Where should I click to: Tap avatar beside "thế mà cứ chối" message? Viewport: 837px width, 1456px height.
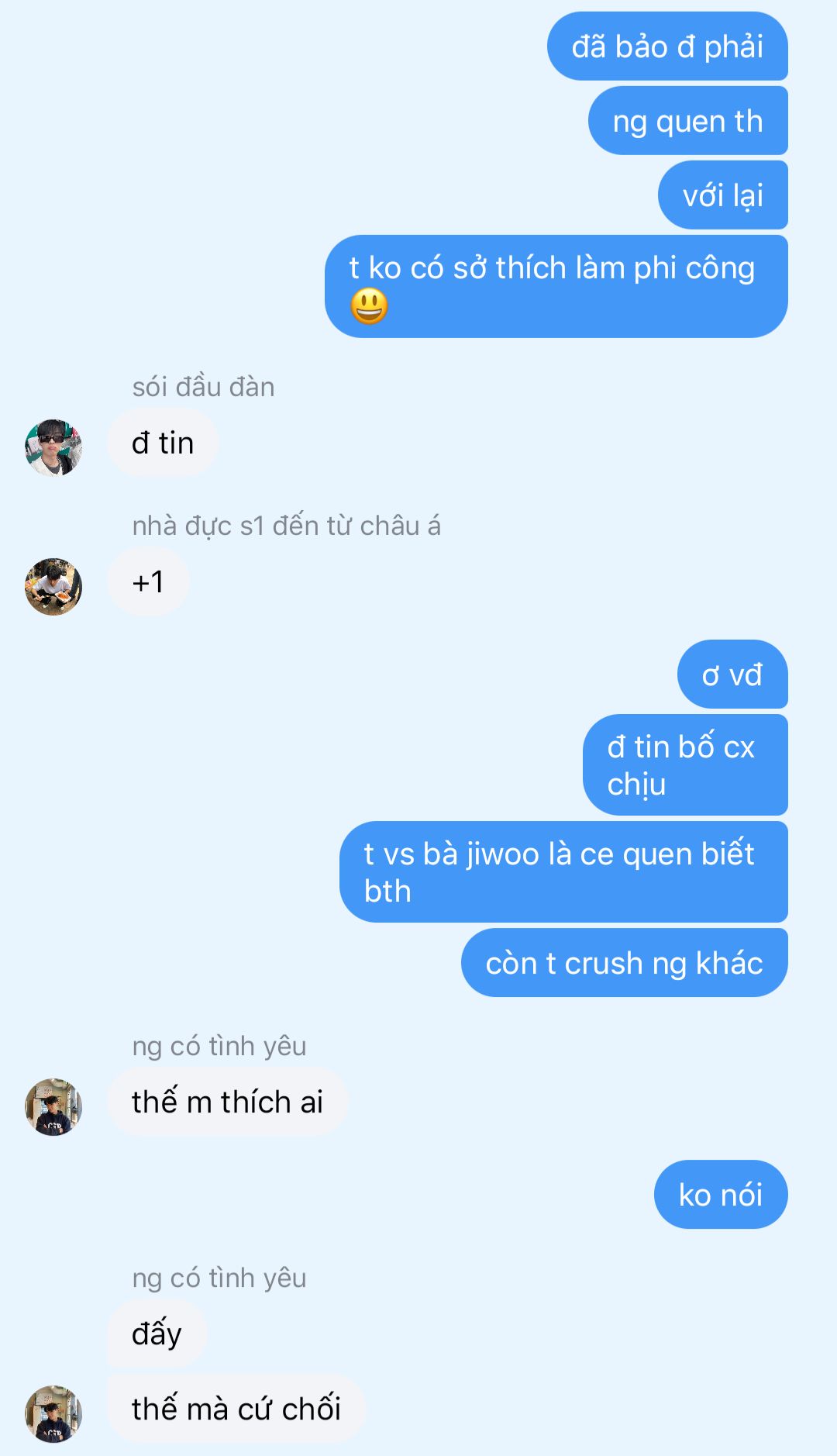tap(53, 1413)
